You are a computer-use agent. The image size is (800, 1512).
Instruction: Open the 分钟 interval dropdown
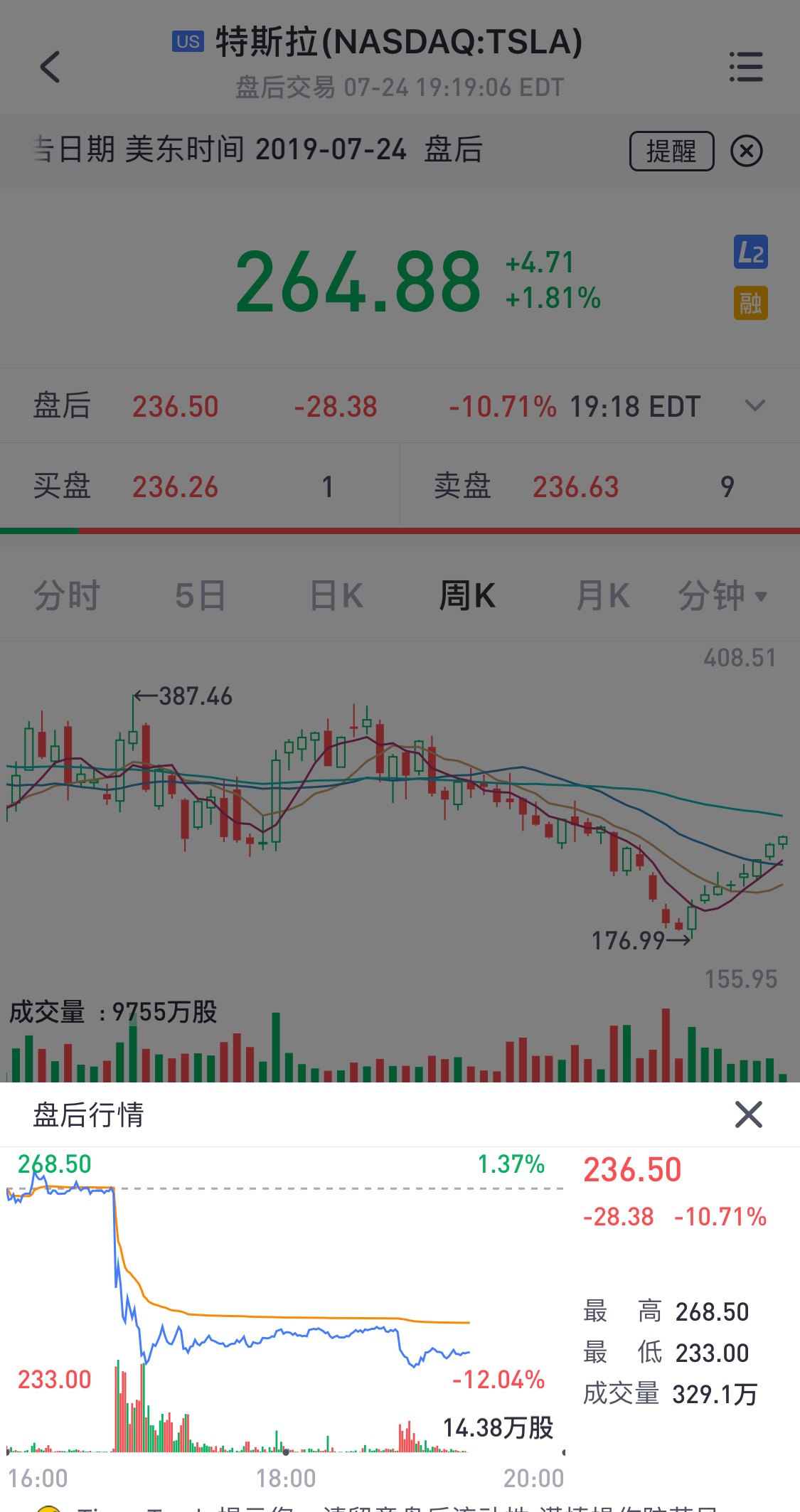coord(722,595)
